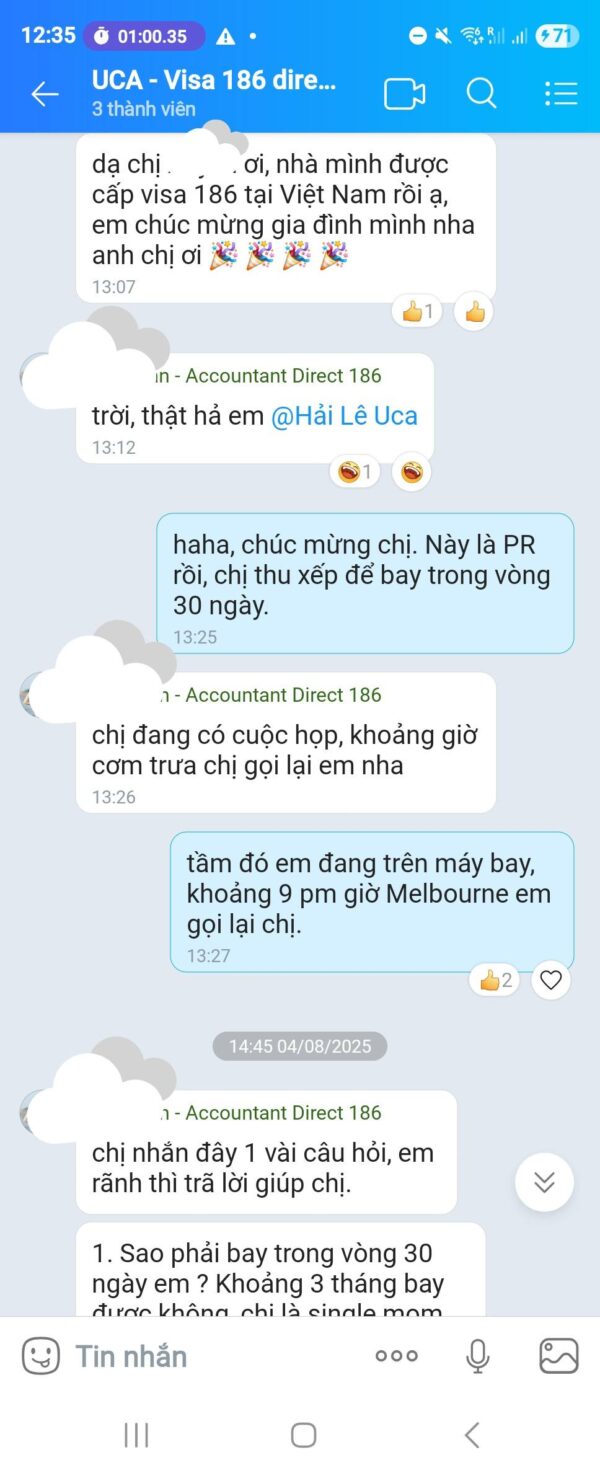Viewport: 600px width, 1473px height.
Task: Open the system recent apps
Action: click(136, 1435)
